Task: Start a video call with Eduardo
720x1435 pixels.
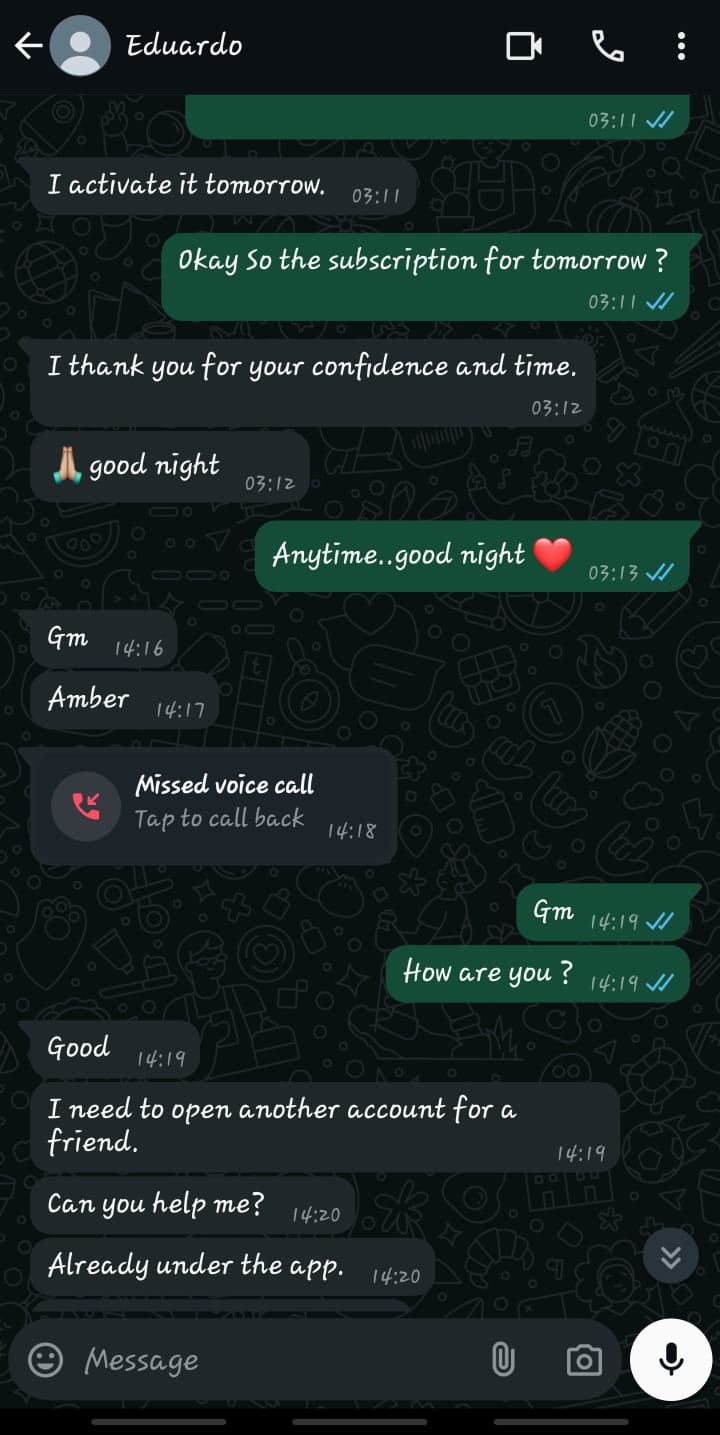Action: 524,46
